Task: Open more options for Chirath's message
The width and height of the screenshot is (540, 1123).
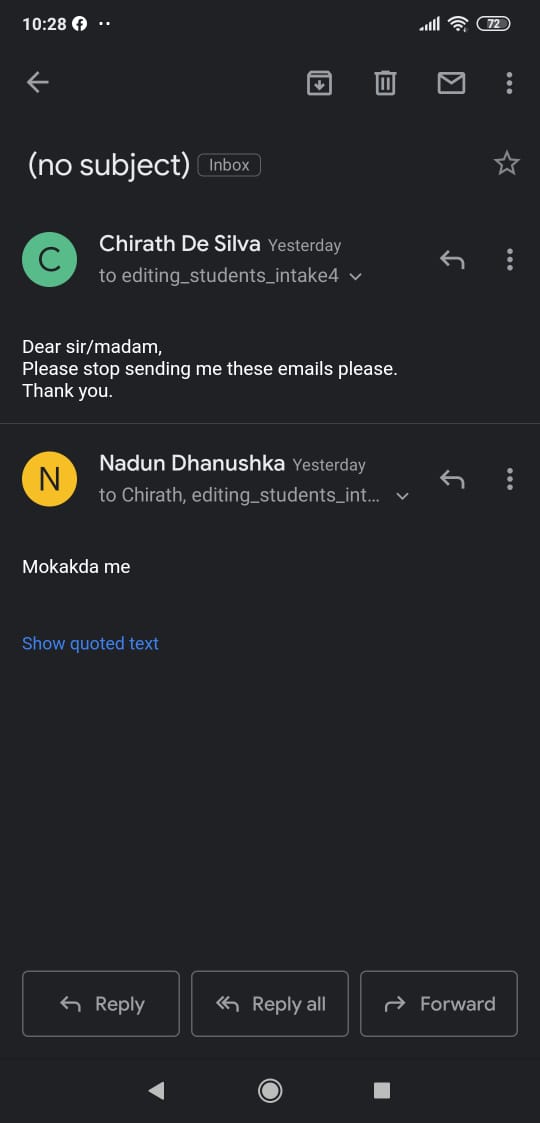Action: pos(509,259)
